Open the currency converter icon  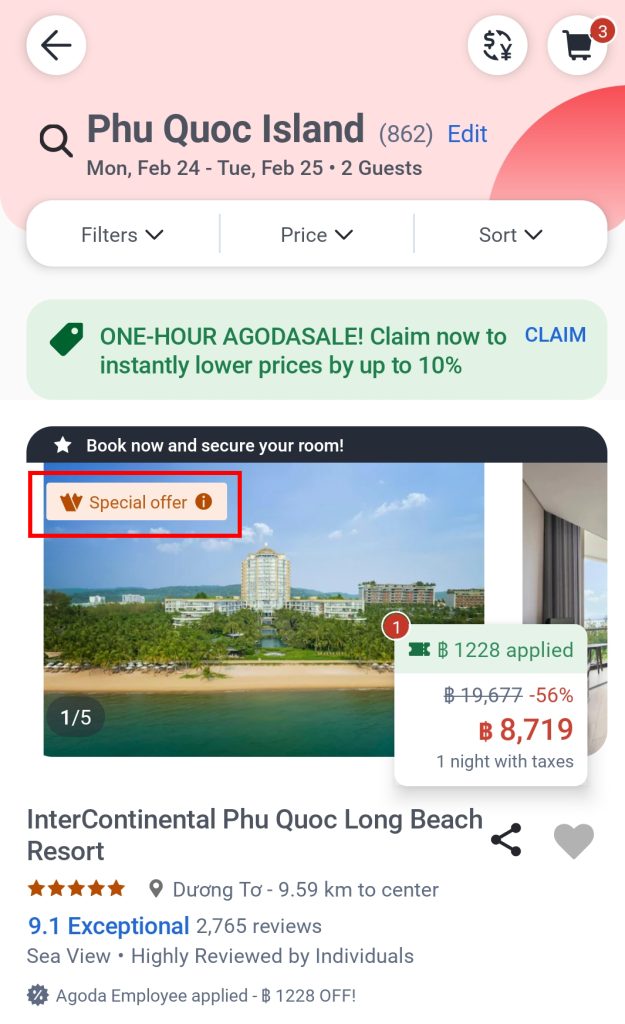(498, 46)
